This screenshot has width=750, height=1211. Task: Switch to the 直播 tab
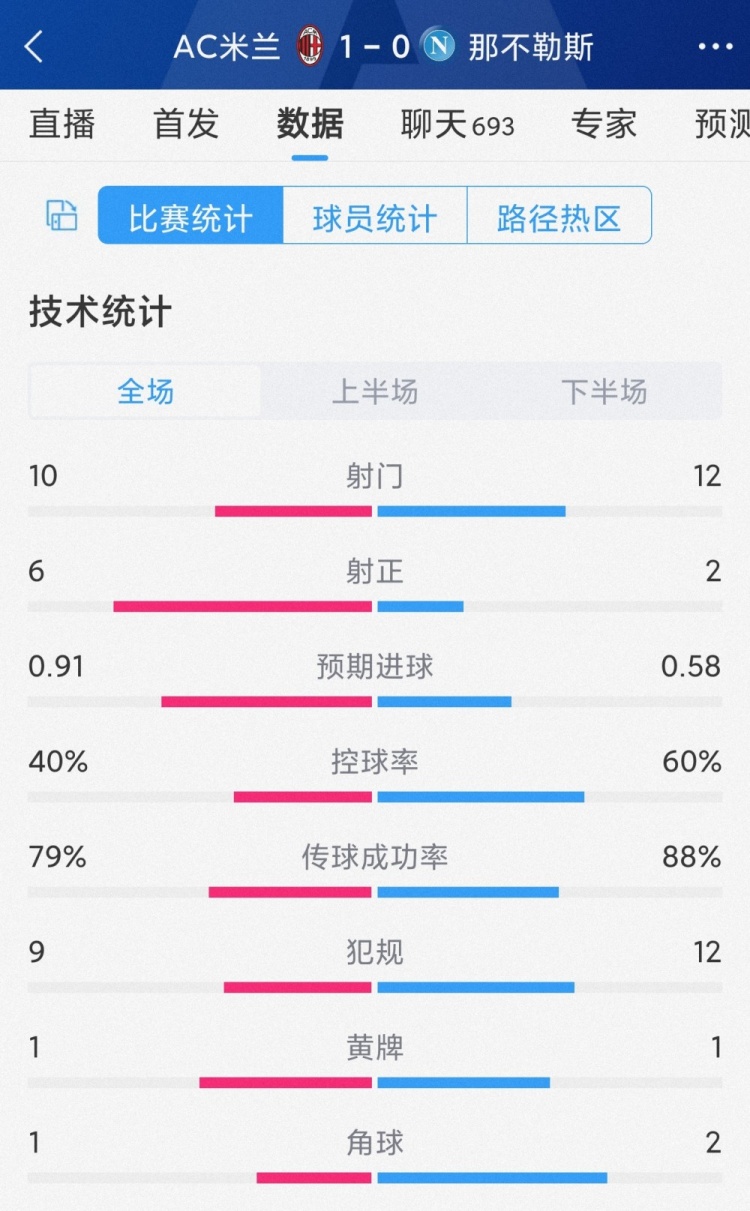(62, 124)
